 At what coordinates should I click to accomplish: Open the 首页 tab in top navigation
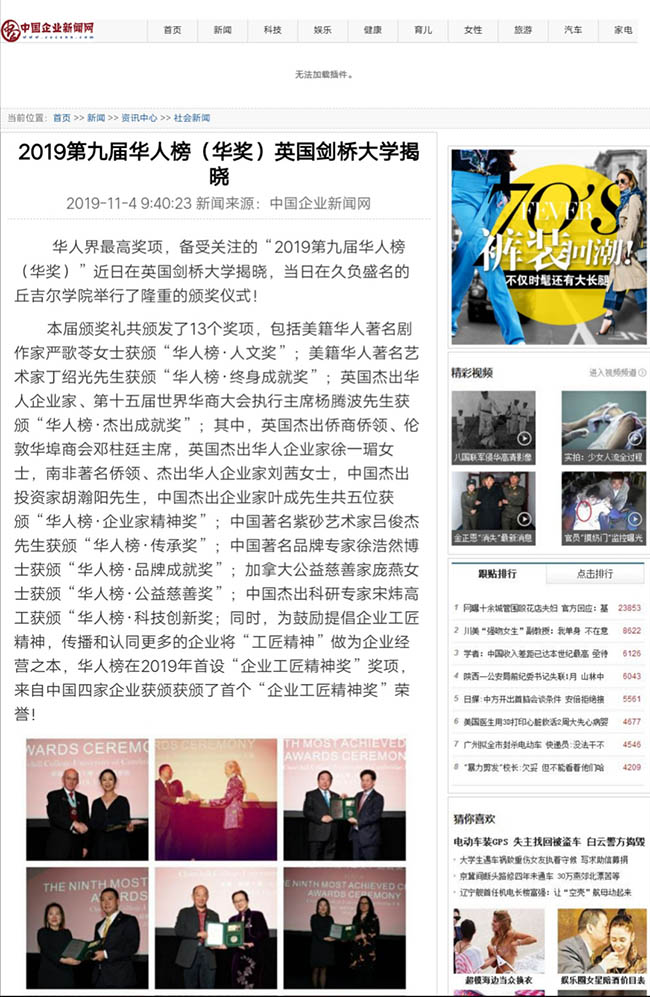[x=172, y=30]
